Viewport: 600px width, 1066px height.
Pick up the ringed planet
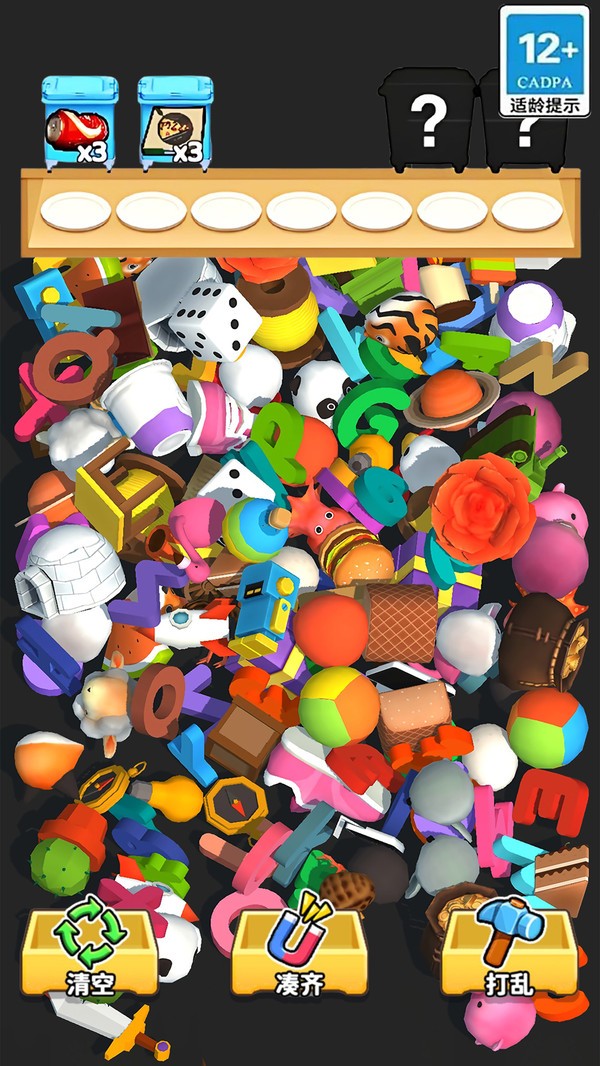pyautogui.click(x=454, y=393)
